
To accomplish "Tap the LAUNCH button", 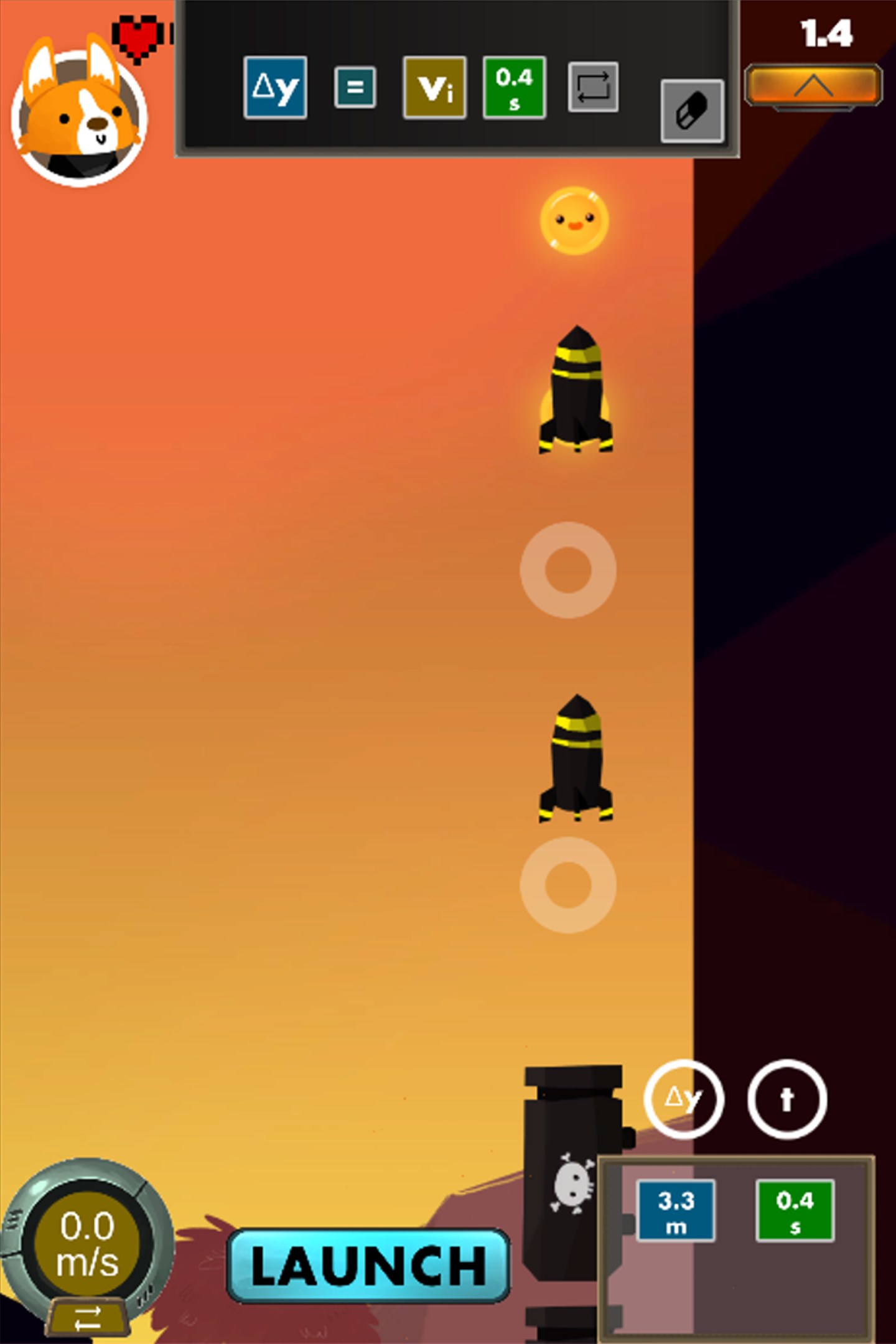I will pyautogui.click(x=368, y=1266).
